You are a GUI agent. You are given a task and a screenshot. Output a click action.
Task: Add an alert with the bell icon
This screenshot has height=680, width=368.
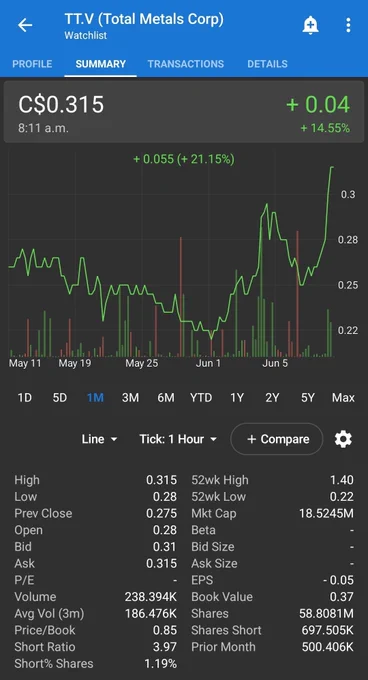click(x=310, y=26)
